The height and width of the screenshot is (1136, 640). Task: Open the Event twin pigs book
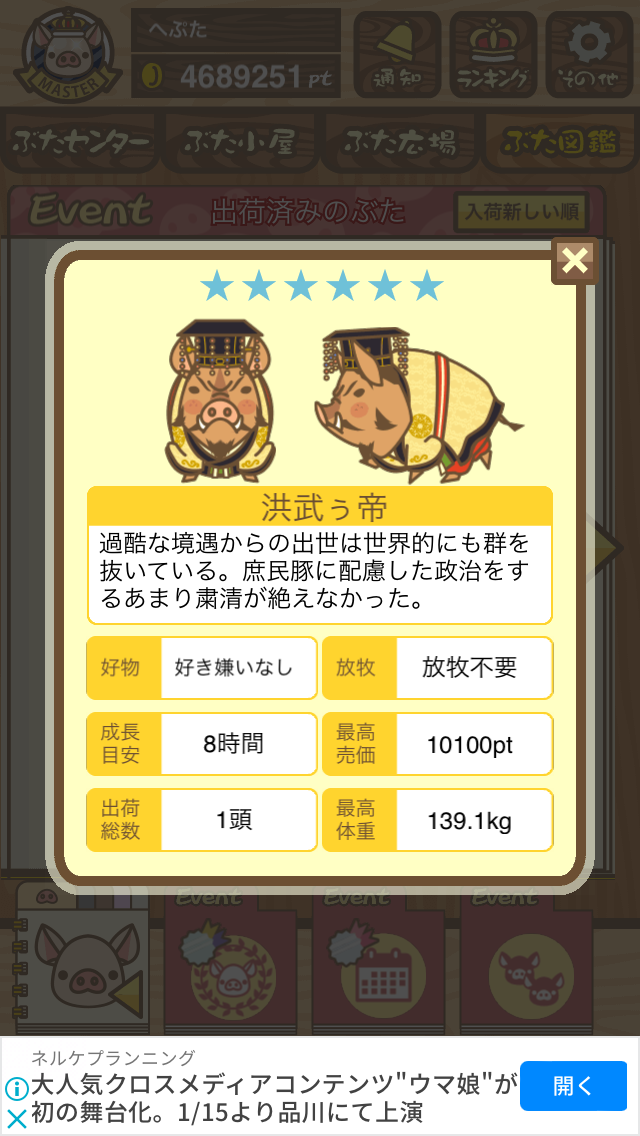pyautogui.click(x=527, y=966)
